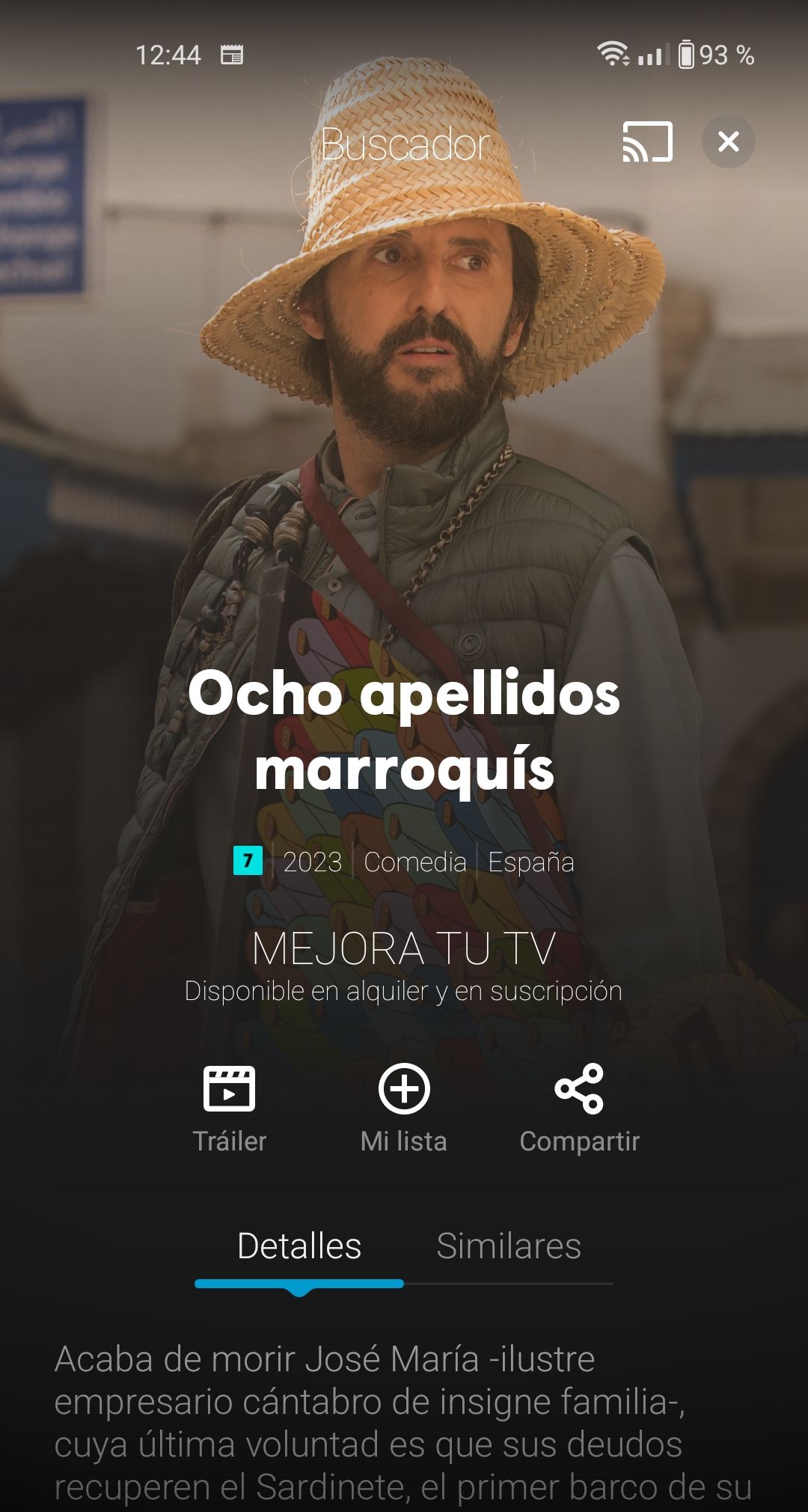Cast the movie to another screen
808x1512 pixels.
point(647,141)
